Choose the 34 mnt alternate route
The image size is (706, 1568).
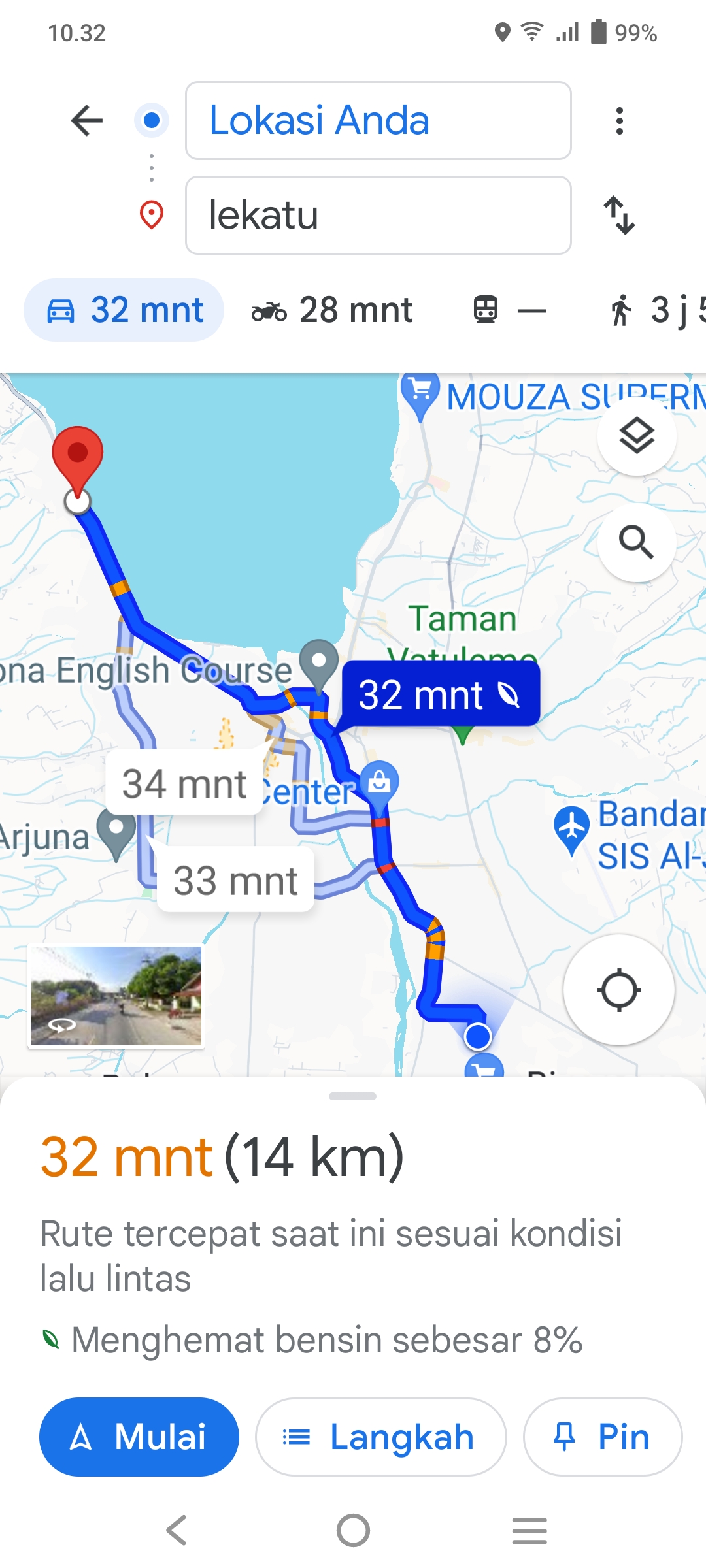tap(184, 783)
